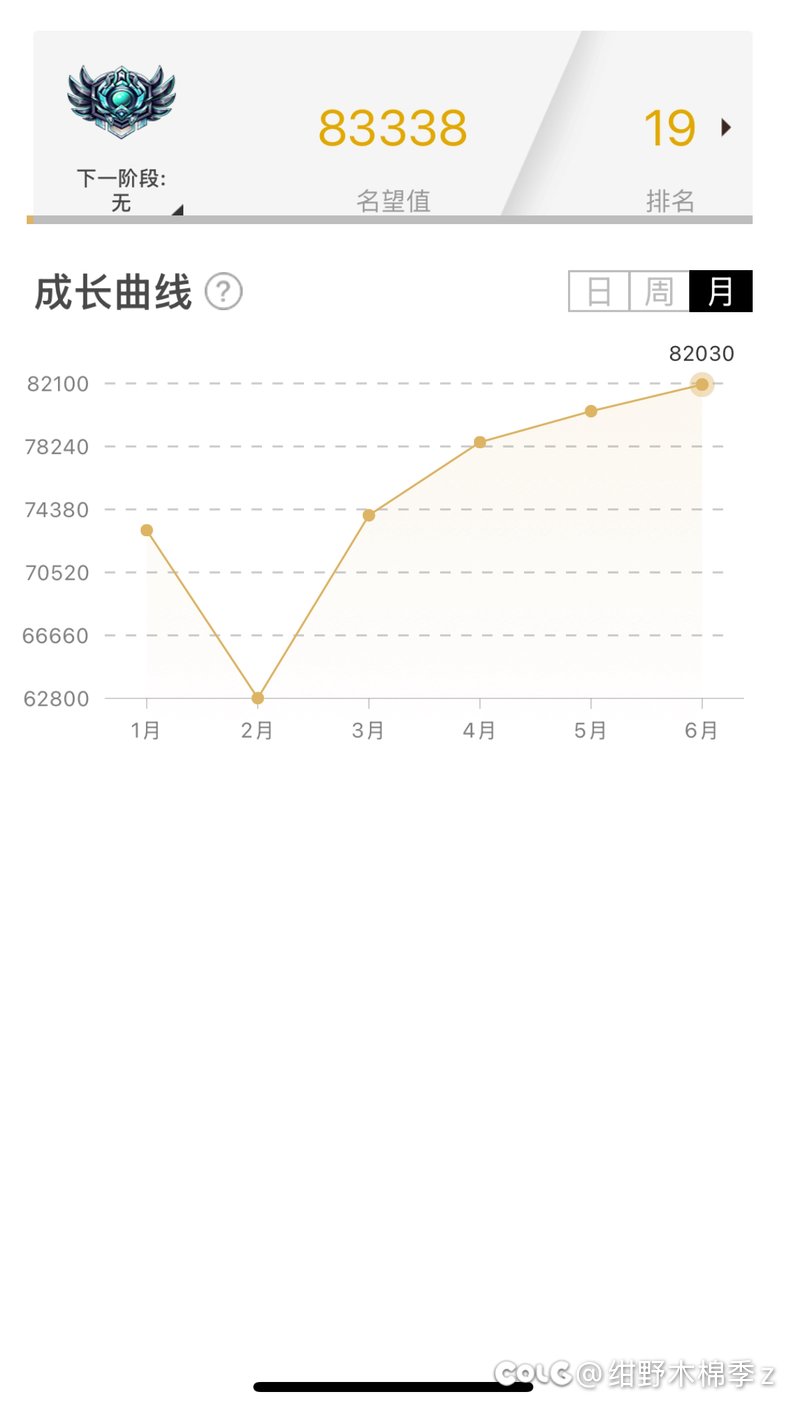Image resolution: width=786 pixels, height=1408 pixels.
Task: Switch the growth curve to 周 view
Action: point(659,291)
